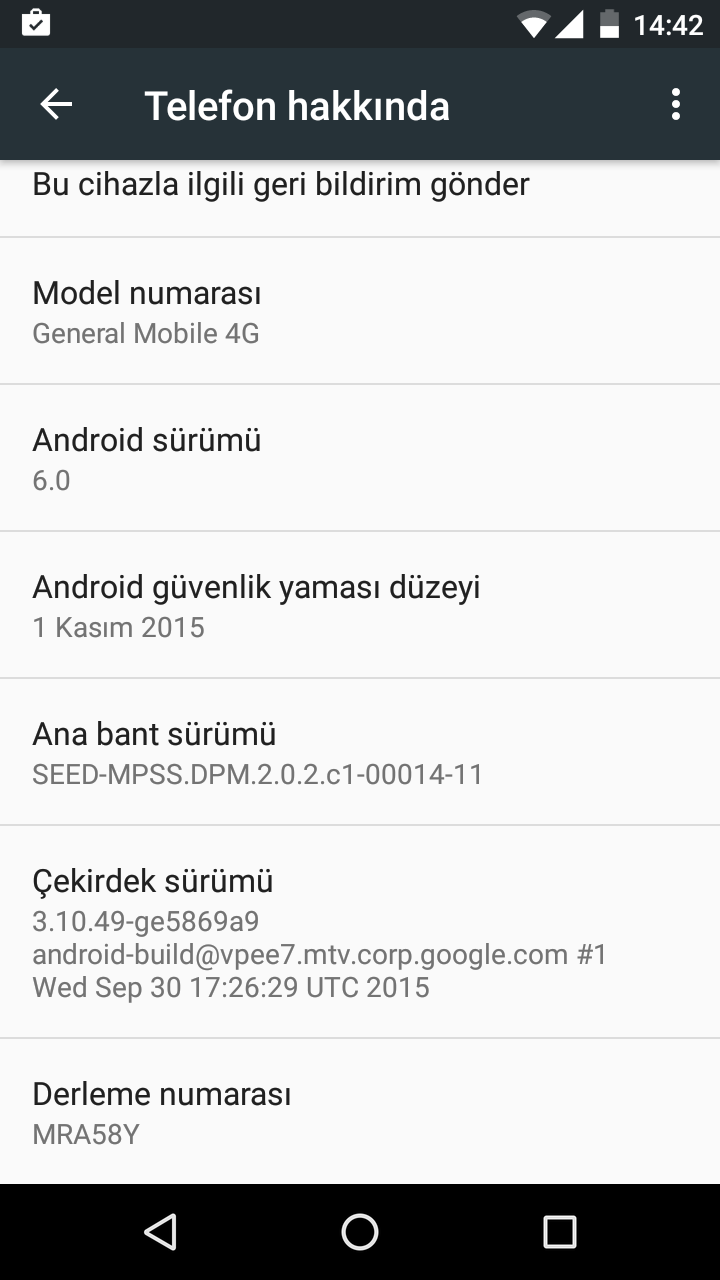Tap the Ana bant sürümü row
Screen dimensions: 720x1280
click(x=360, y=752)
